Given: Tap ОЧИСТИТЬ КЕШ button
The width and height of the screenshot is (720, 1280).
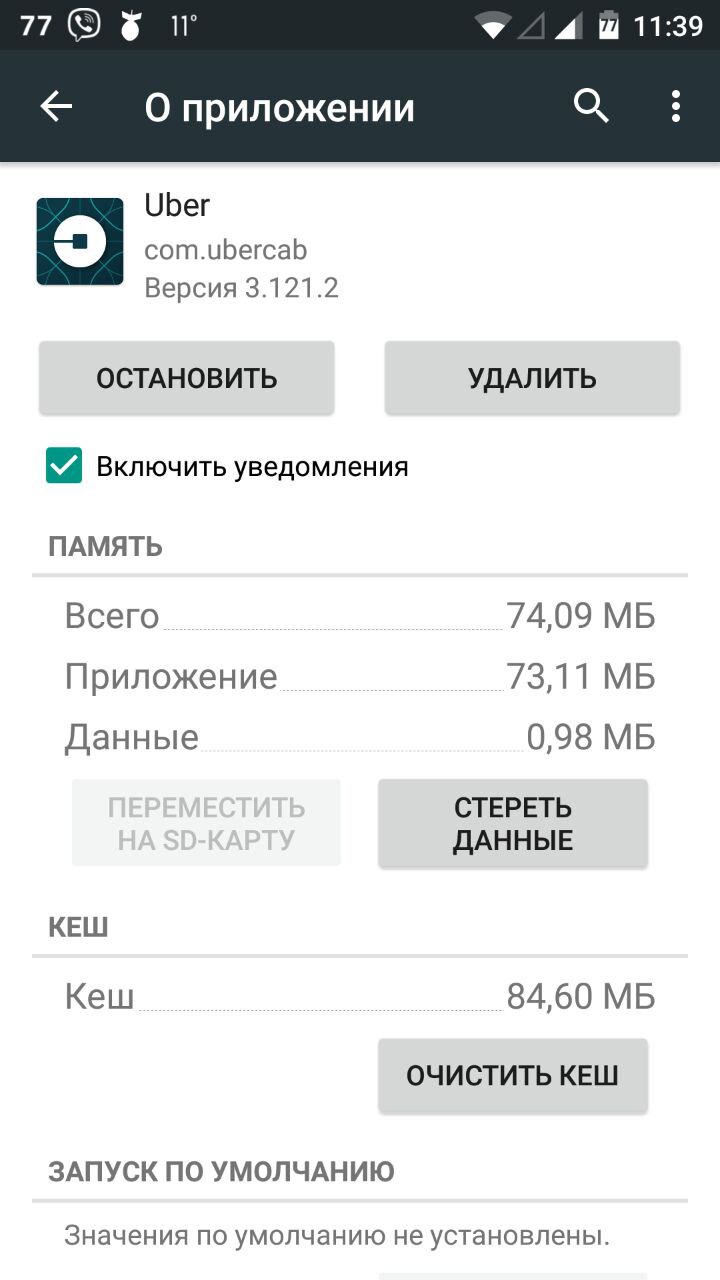Looking at the screenshot, I should click(x=512, y=1076).
